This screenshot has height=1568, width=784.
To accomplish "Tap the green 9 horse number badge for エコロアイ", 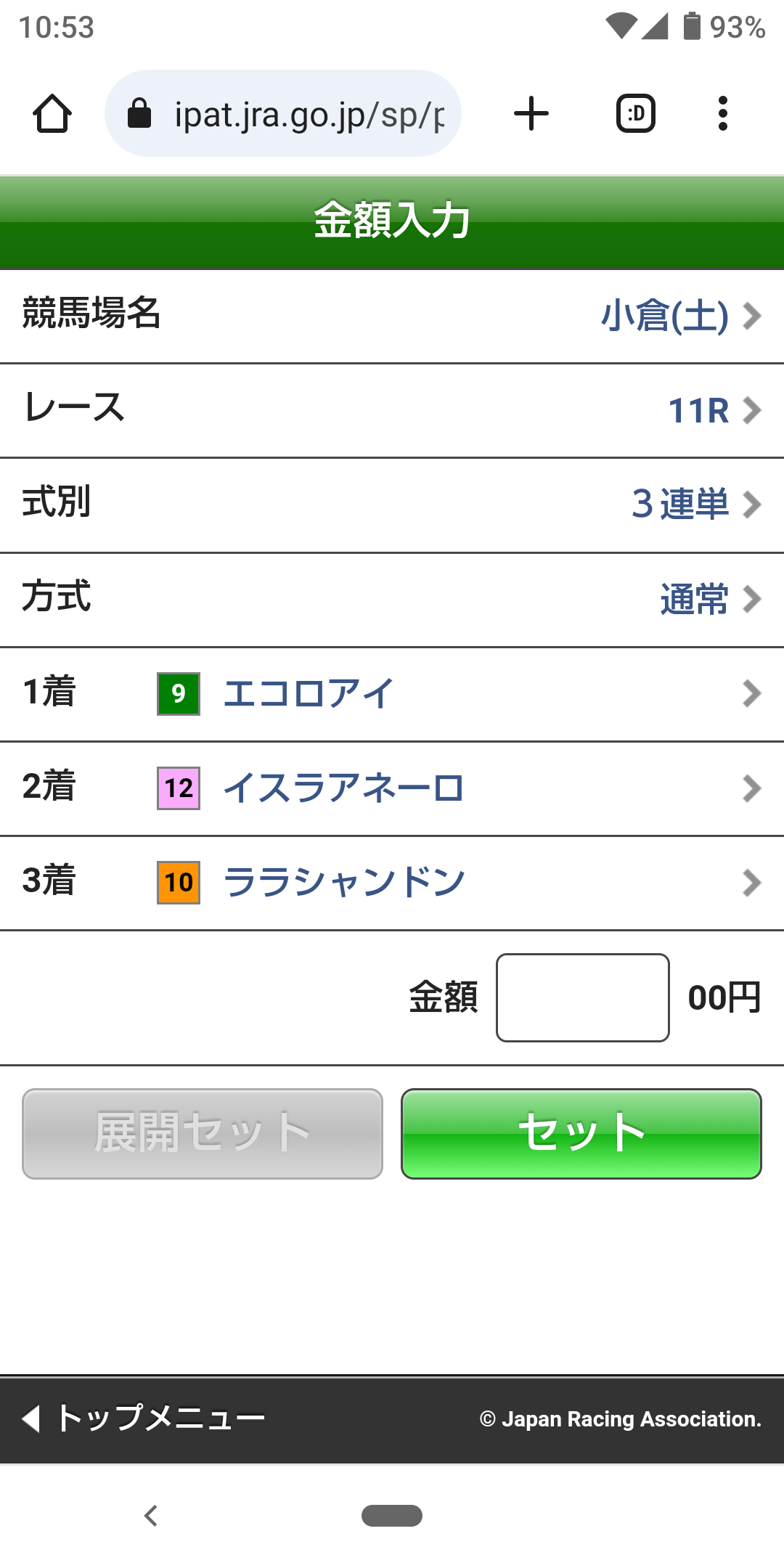I will (x=178, y=694).
